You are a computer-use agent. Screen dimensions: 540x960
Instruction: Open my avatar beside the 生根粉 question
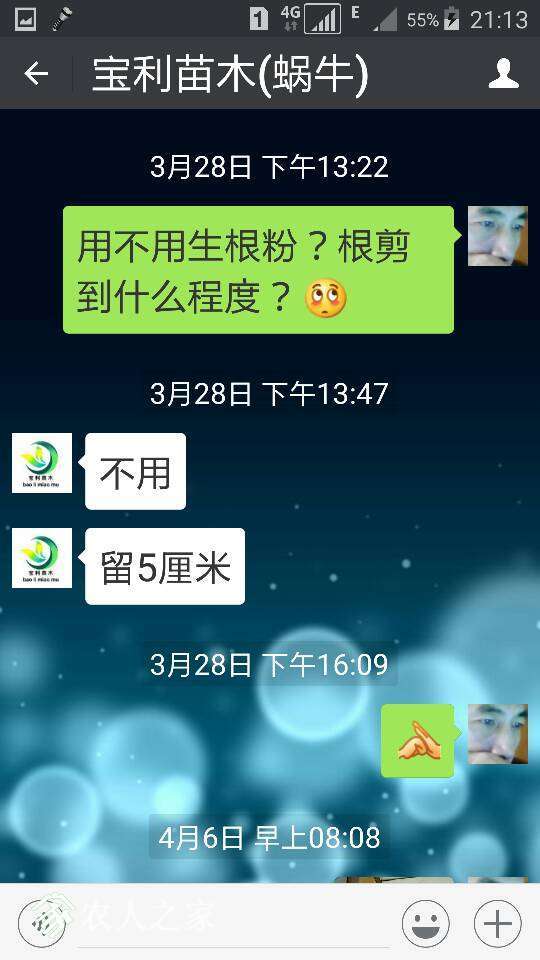[498, 236]
